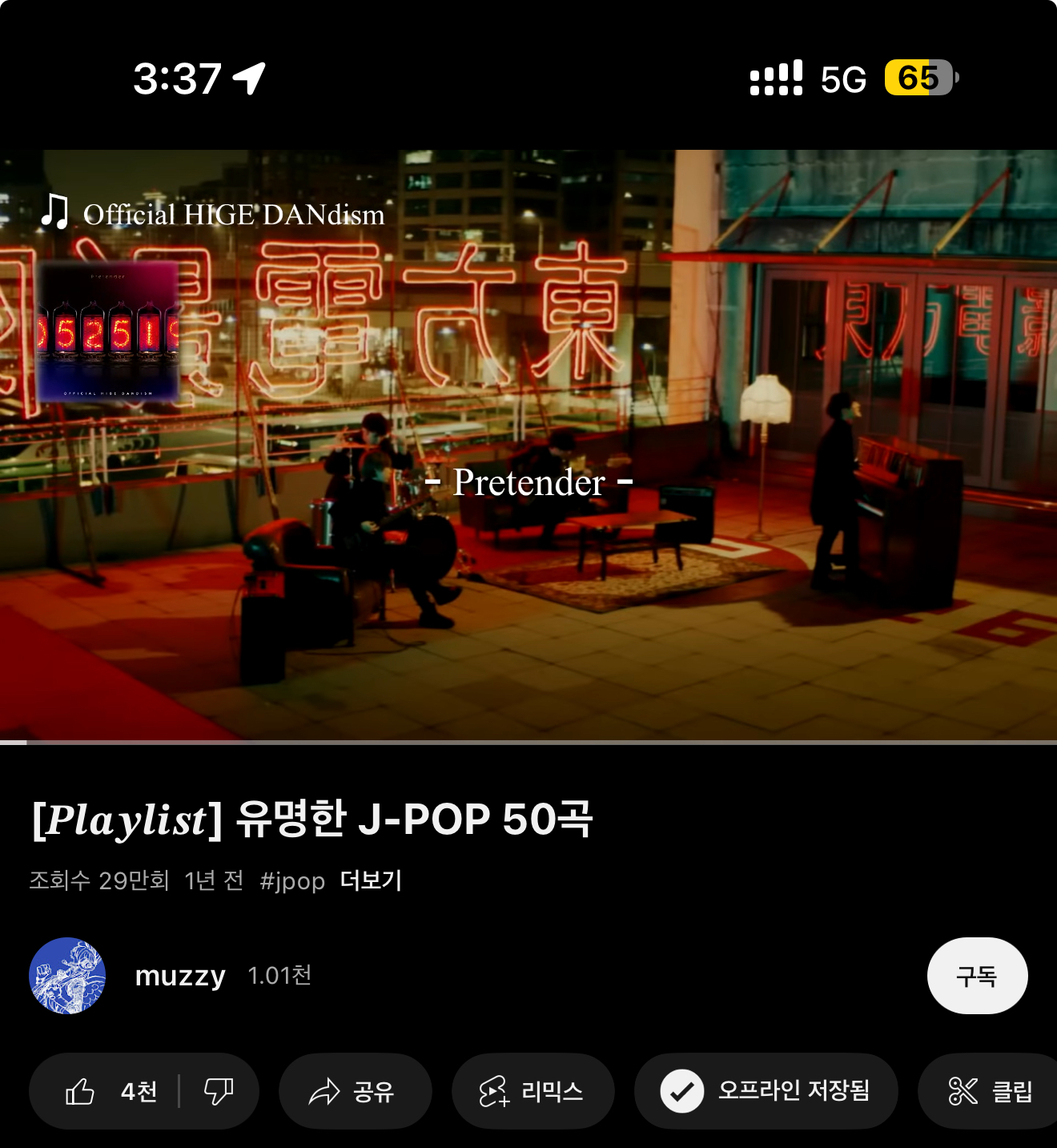The width and height of the screenshot is (1057, 1148).
Task: Open the 오프라인 저장됨 download option
Action: tap(766, 1091)
